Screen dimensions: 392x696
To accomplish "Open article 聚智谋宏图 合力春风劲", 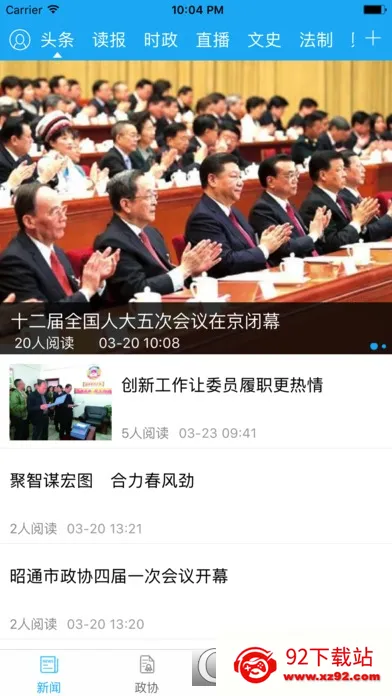I will click(x=196, y=496).
